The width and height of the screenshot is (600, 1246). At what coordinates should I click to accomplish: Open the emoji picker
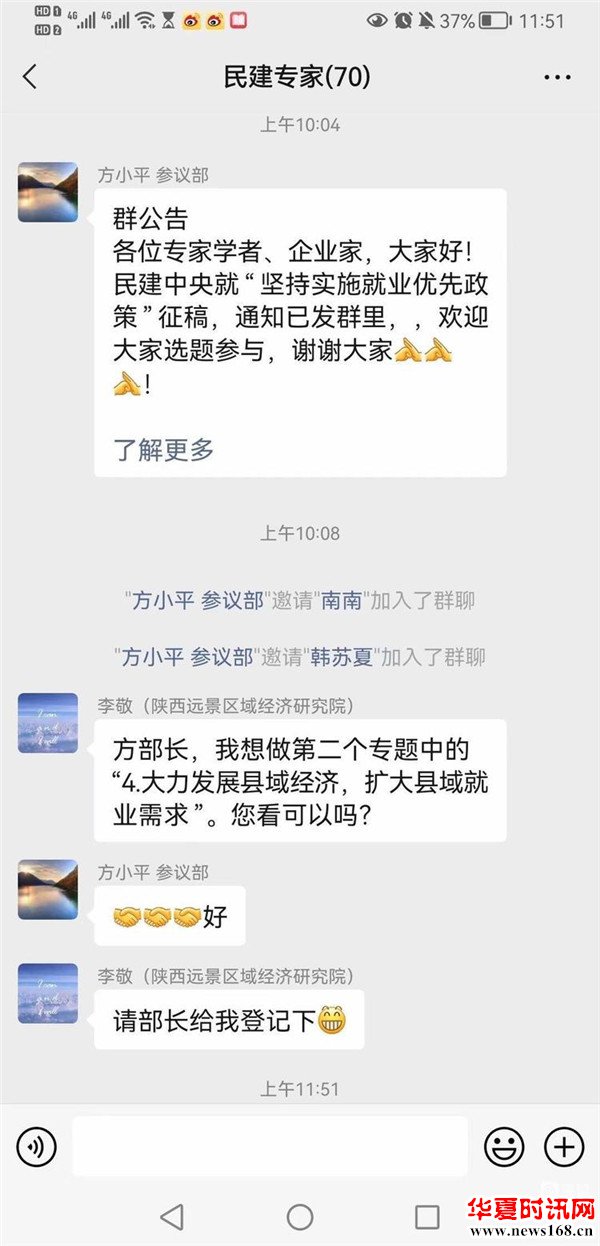point(504,1146)
